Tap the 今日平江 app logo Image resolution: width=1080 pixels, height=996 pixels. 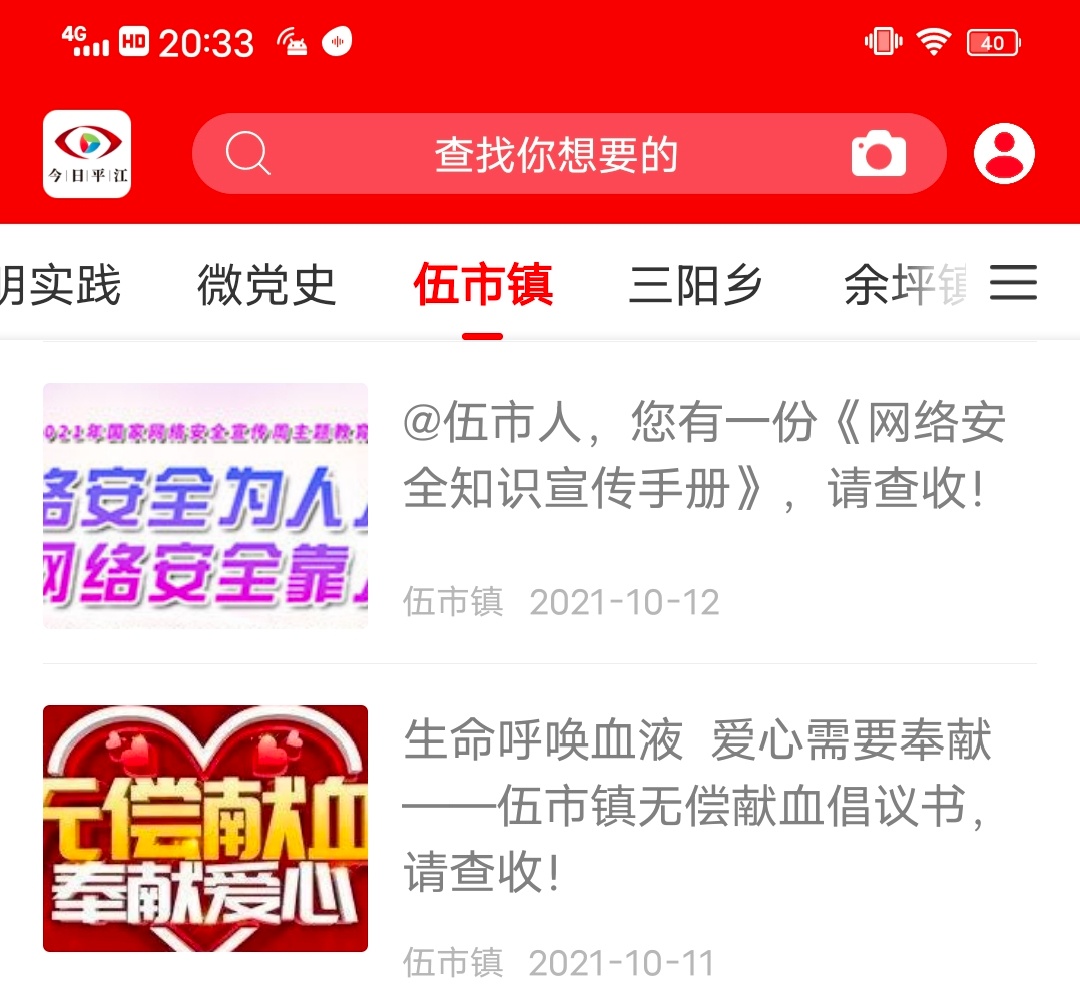coord(87,155)
